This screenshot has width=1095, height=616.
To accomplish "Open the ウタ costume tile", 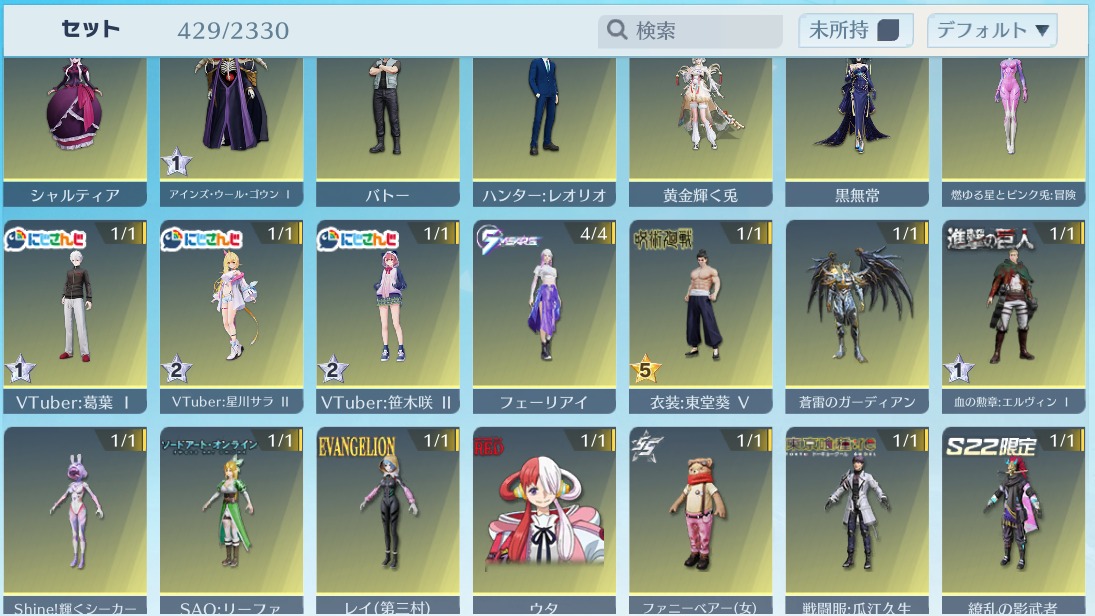I will tap(544, 521).
